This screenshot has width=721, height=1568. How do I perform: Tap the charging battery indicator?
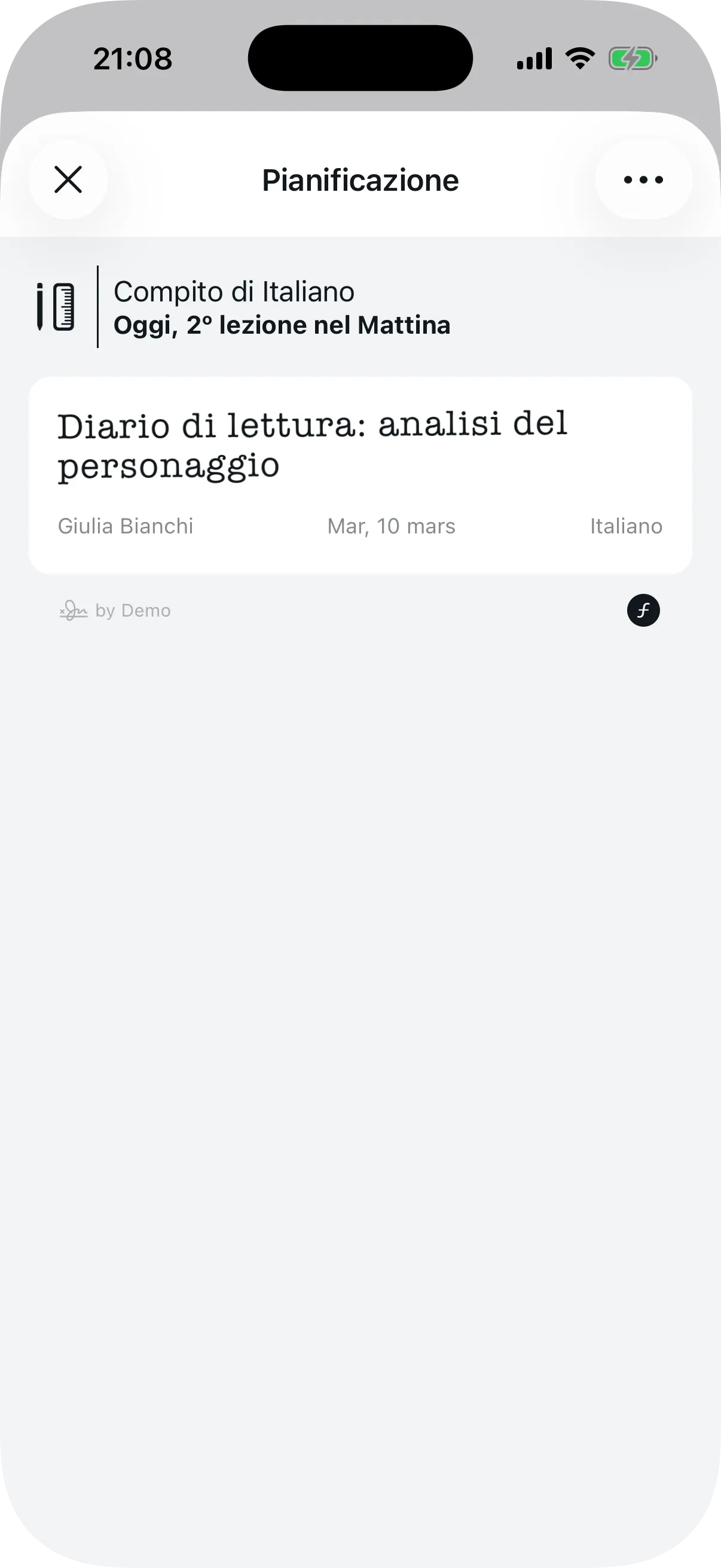[x=633, y=58]
